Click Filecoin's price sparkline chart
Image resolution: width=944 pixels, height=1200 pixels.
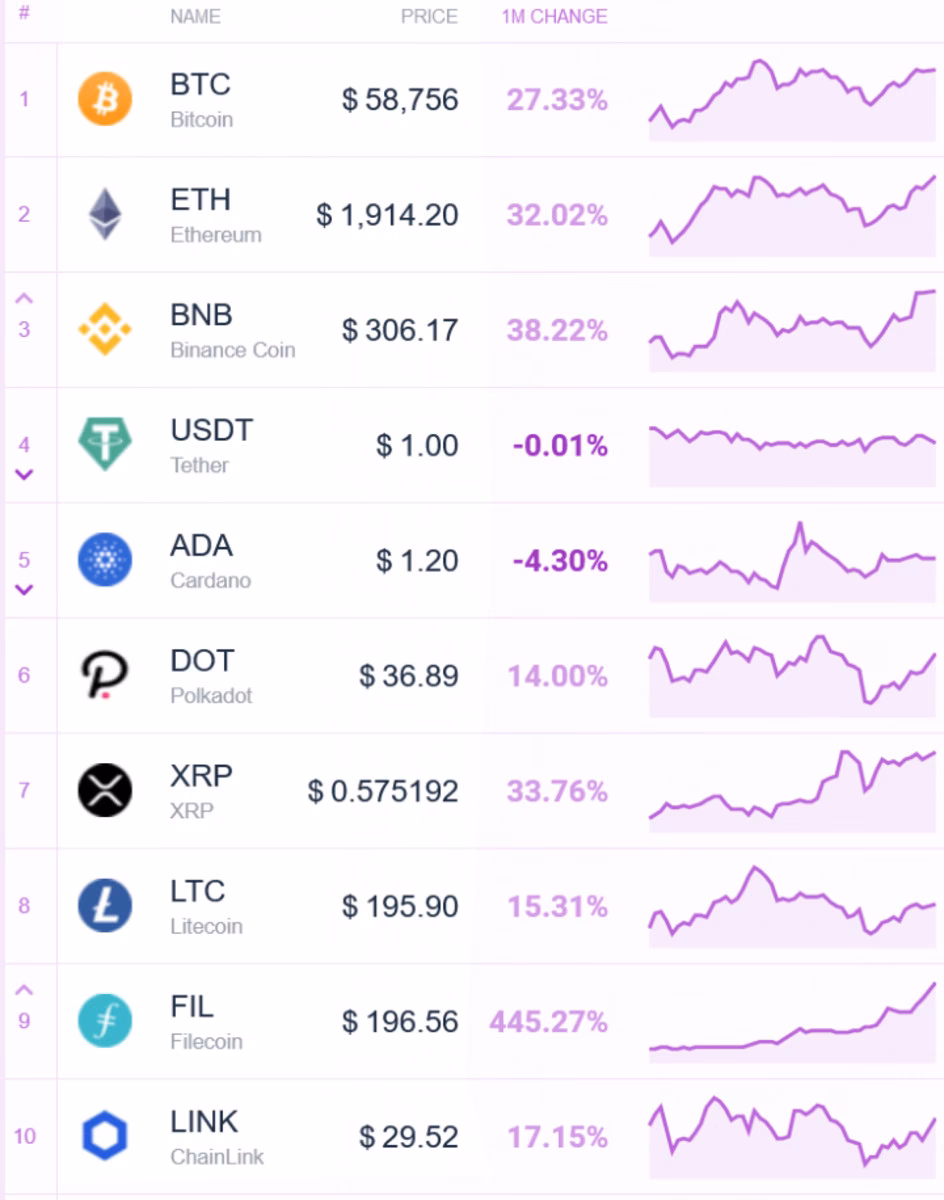793,1021
